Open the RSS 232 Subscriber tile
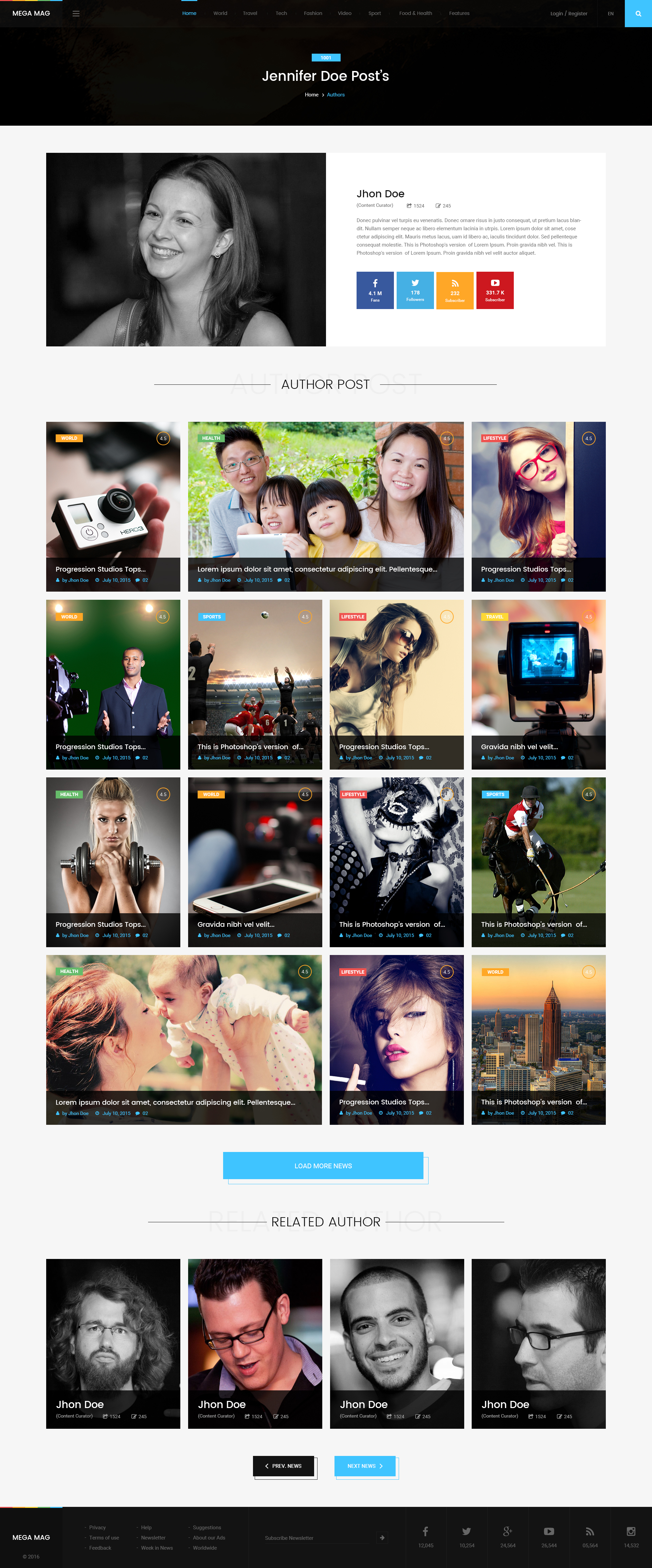652x1568 pixels. 455,290
